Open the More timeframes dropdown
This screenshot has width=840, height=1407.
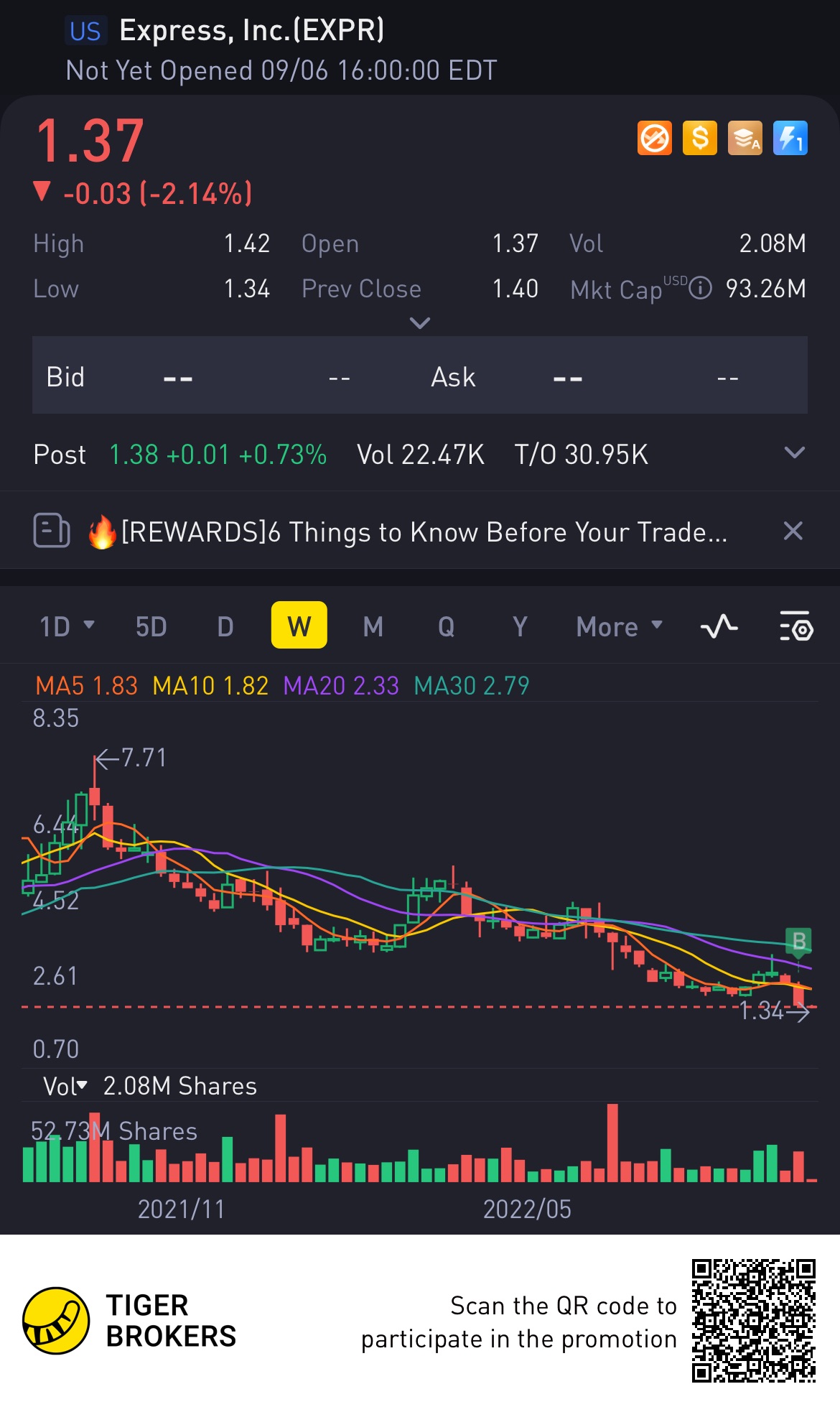pyautogui.click(x=618, y=627)
